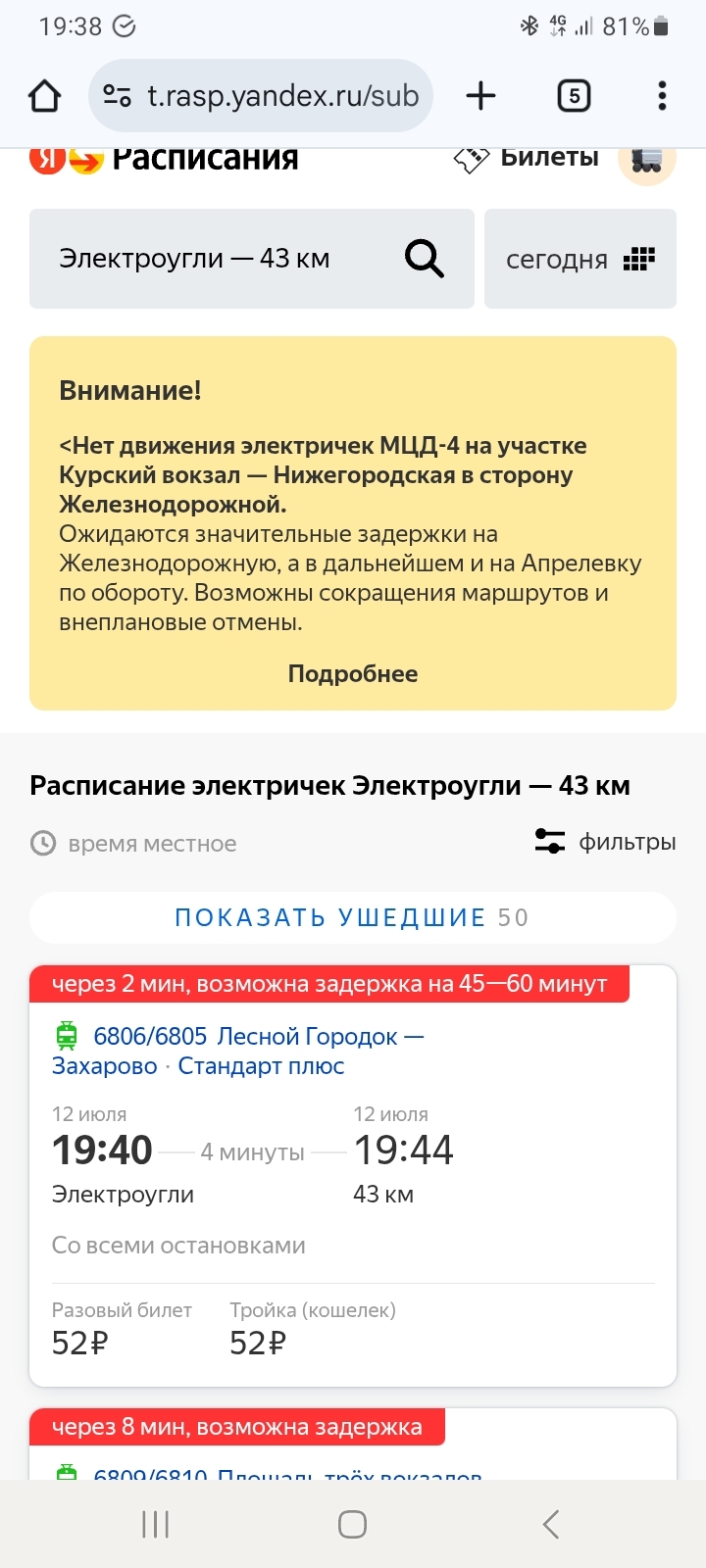Read more via Подробнее in the warning

pyautogui.click(x=353, y=674)
